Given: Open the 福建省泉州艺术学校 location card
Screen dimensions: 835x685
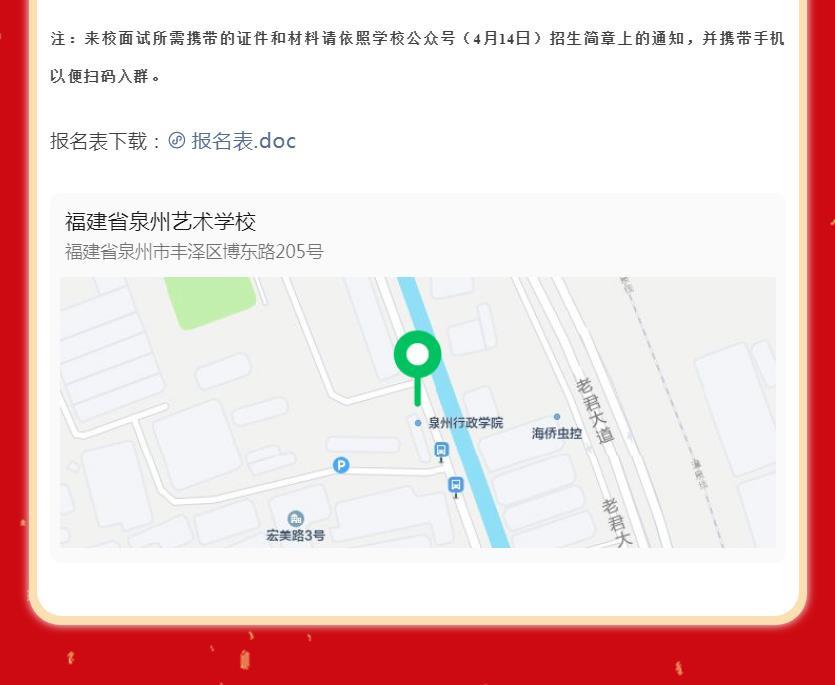Looking at the screenshot, I should (x=160, y=222).
